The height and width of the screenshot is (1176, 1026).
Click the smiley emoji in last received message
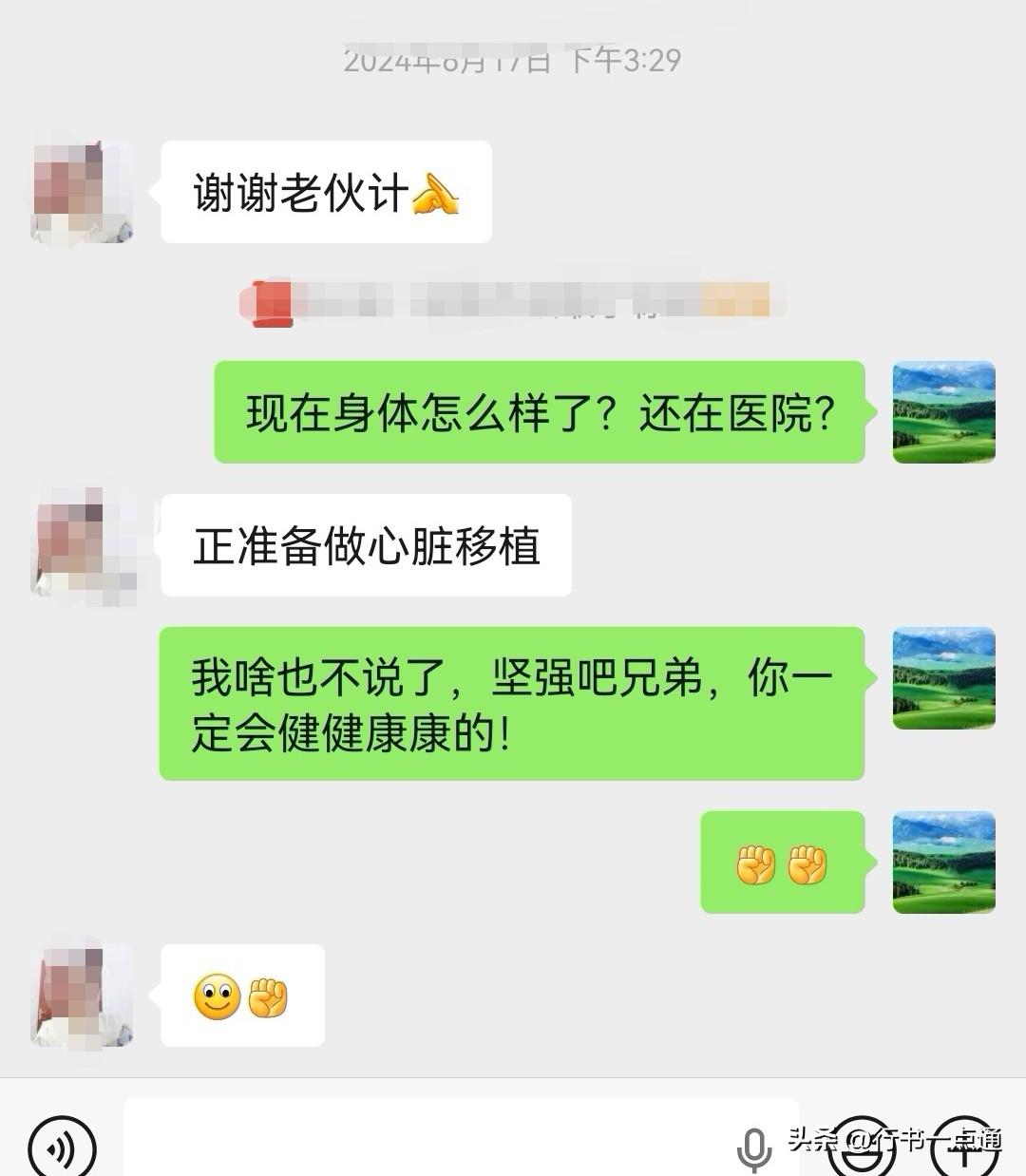click(x=217, y=996)
